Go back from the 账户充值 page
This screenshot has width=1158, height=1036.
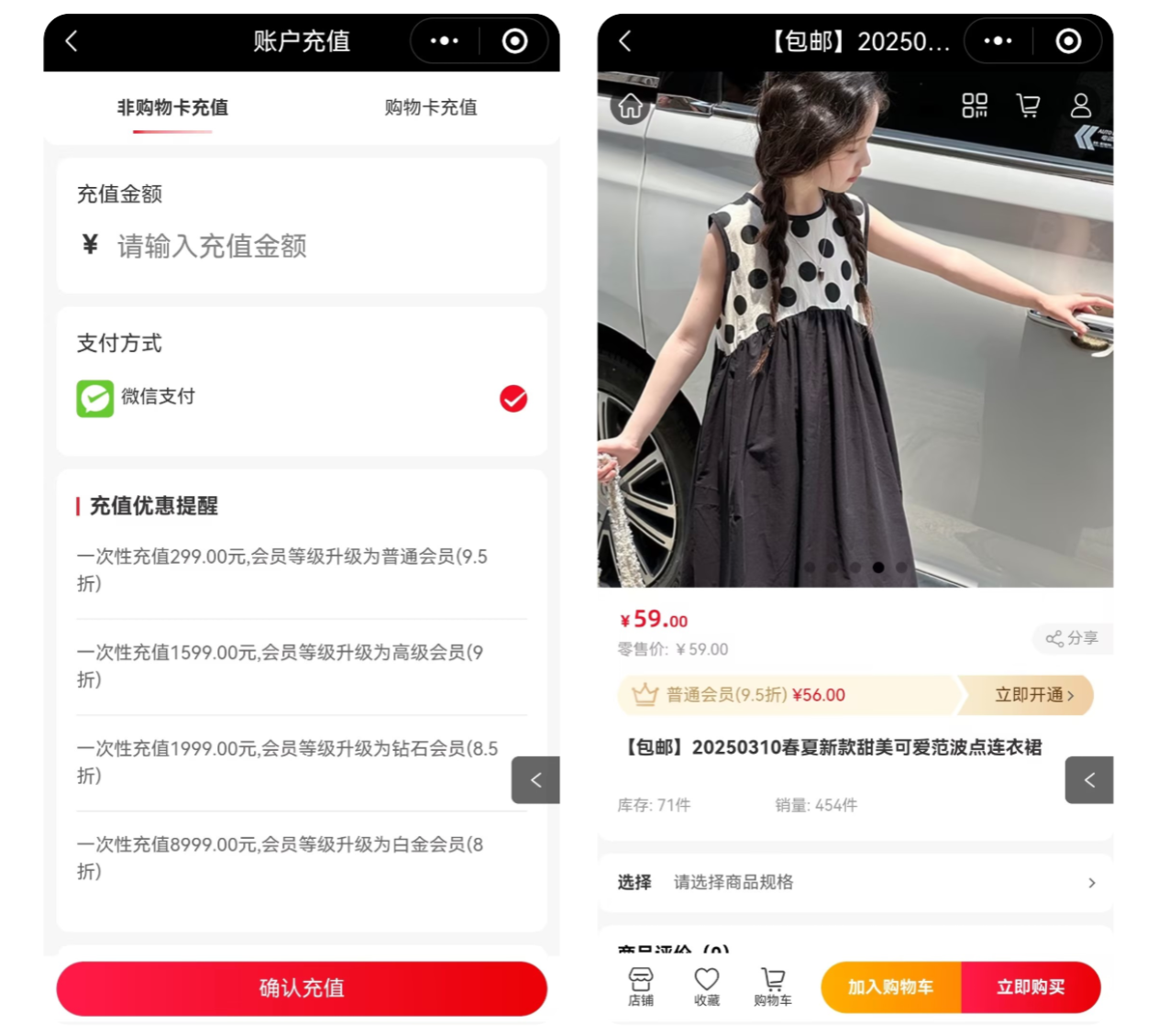[x=72, y=41]
